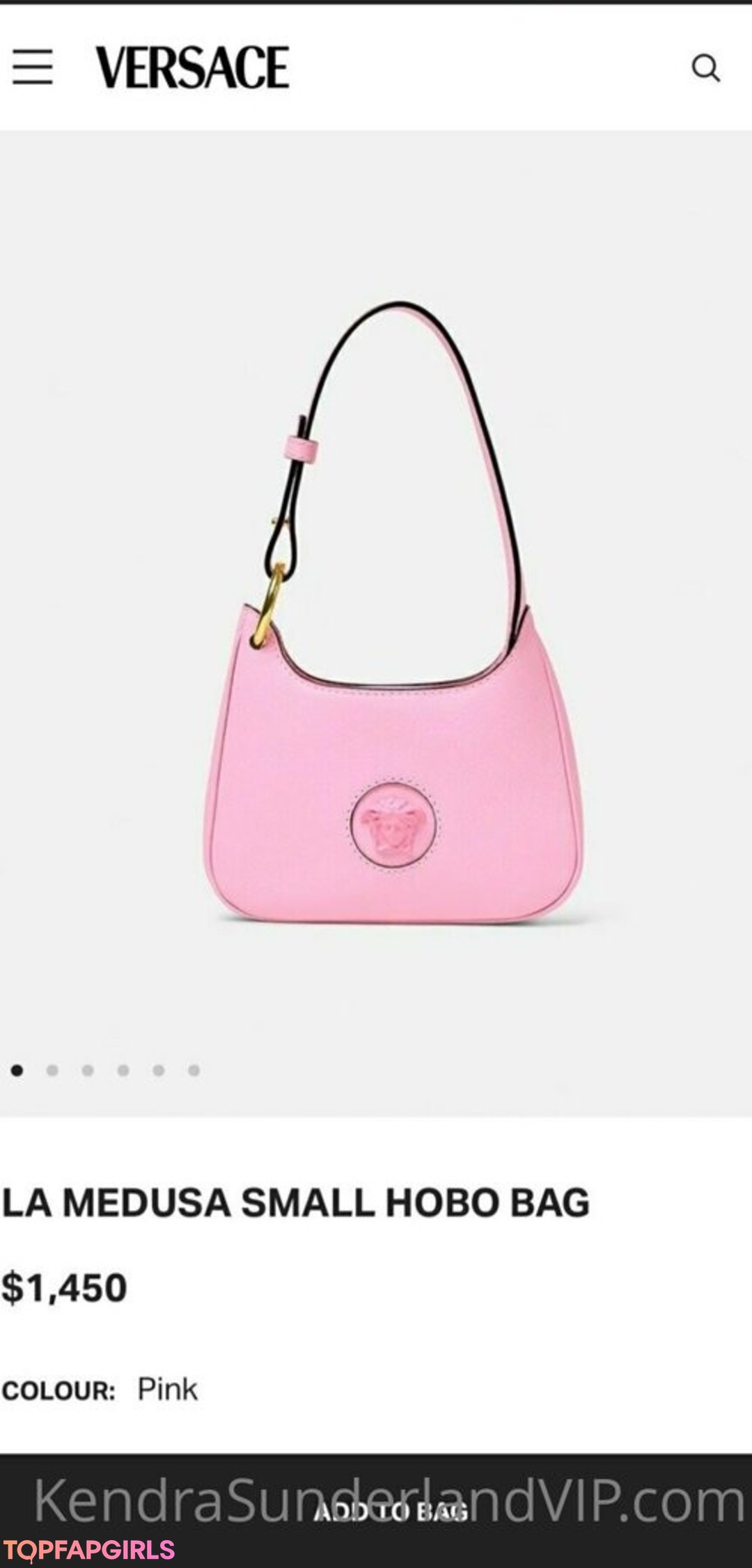The height and width of the screenshot is (1568, 752).
Task: Tap the Versace logo to go home
Action: [x=192, y=68]
